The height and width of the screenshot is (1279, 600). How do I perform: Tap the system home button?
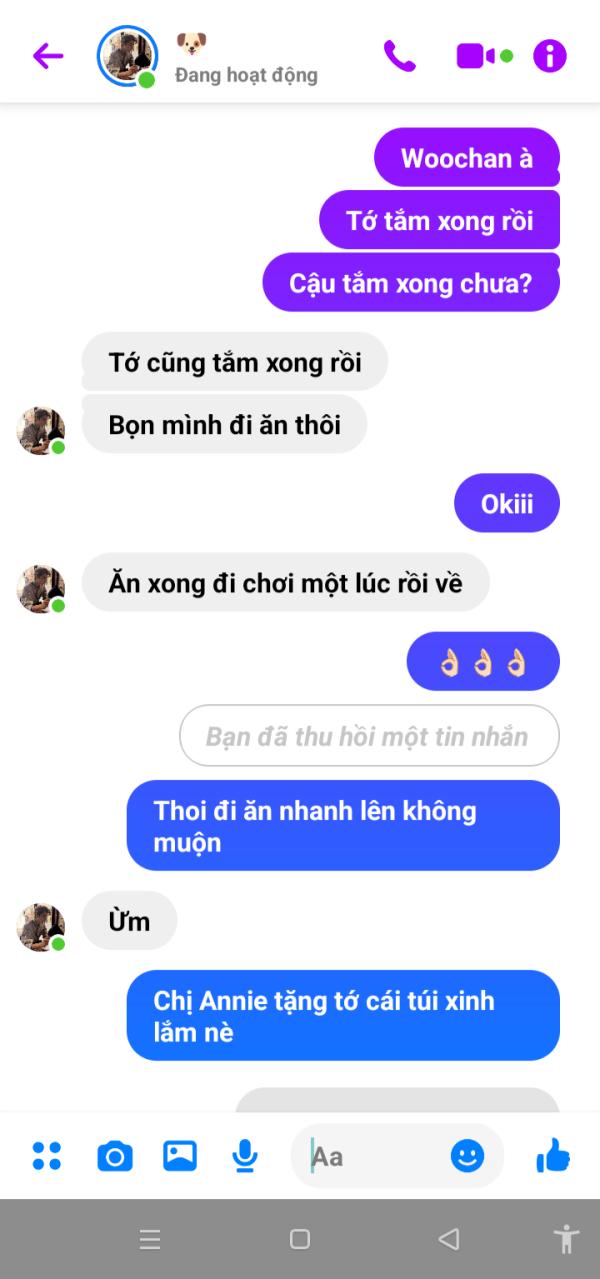(x=300, y=1239)
